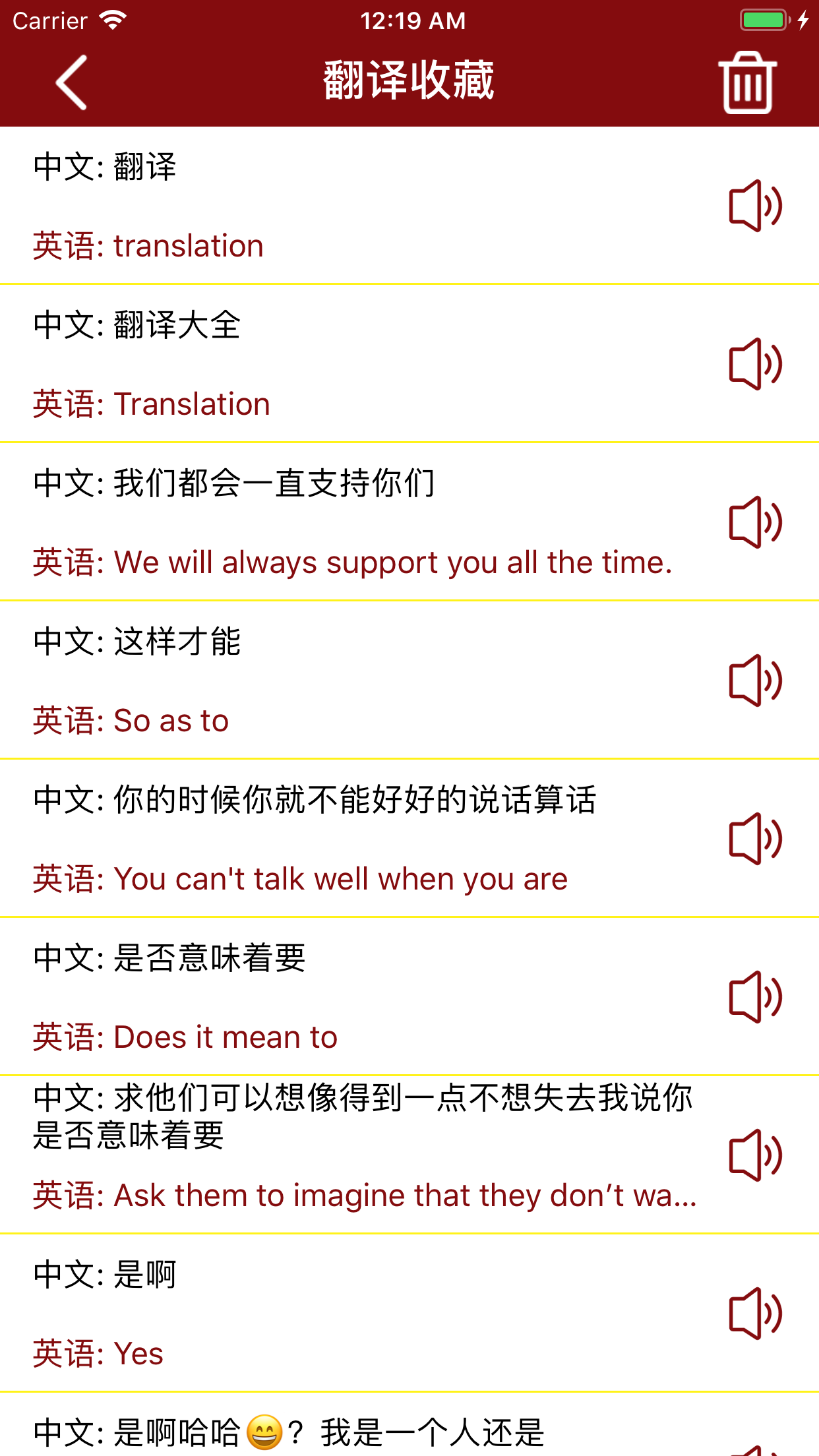The image size is (819, 1456).
Task: Select the "翻译收藏" title
Action: coord(409,81)
